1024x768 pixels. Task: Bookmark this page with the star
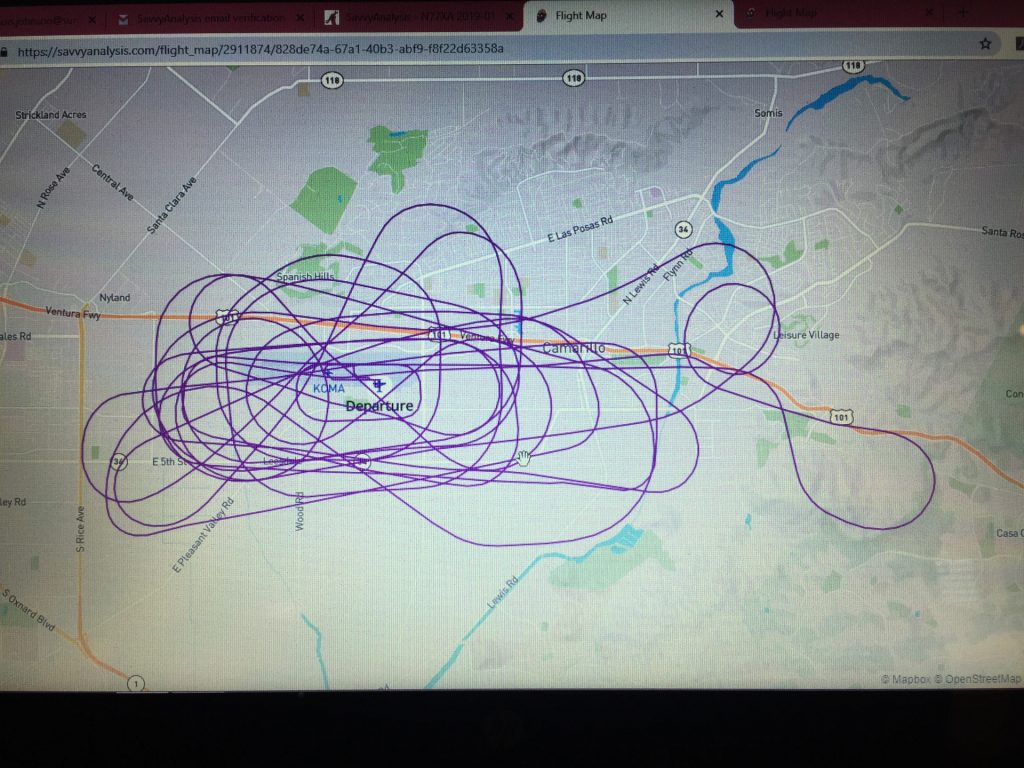point(985,44)
